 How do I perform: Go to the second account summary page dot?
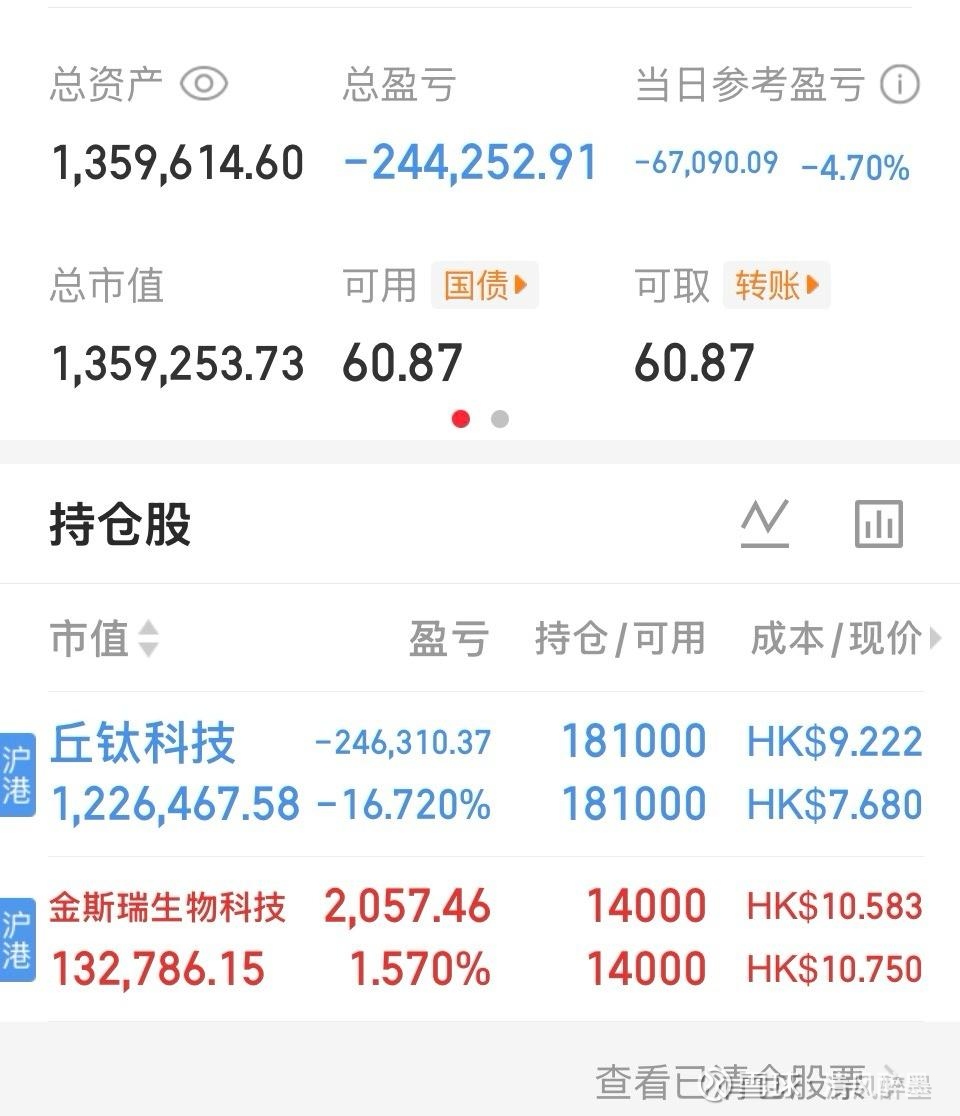point(500,419)
